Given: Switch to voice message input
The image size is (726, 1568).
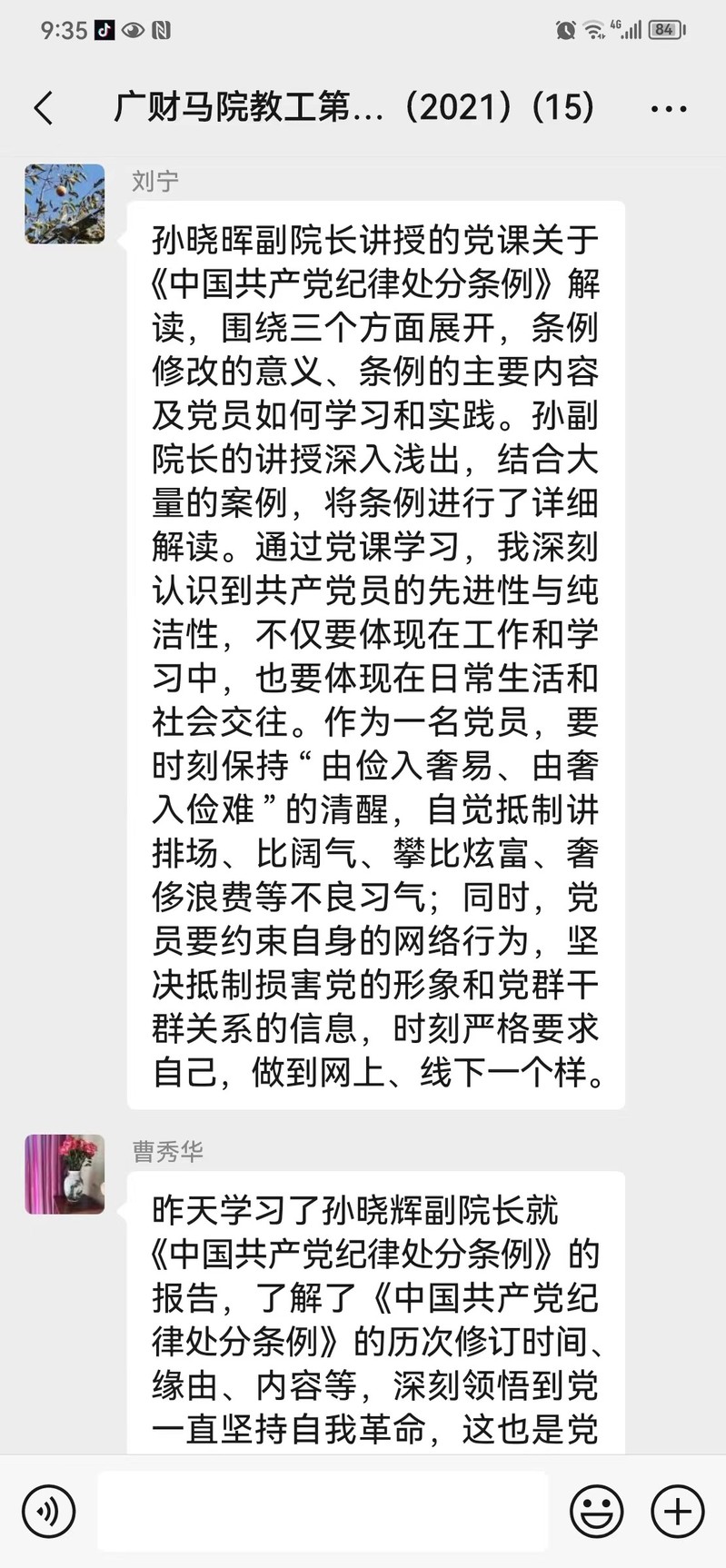Looking at the screenshot, I should (x=48, y=1512).
